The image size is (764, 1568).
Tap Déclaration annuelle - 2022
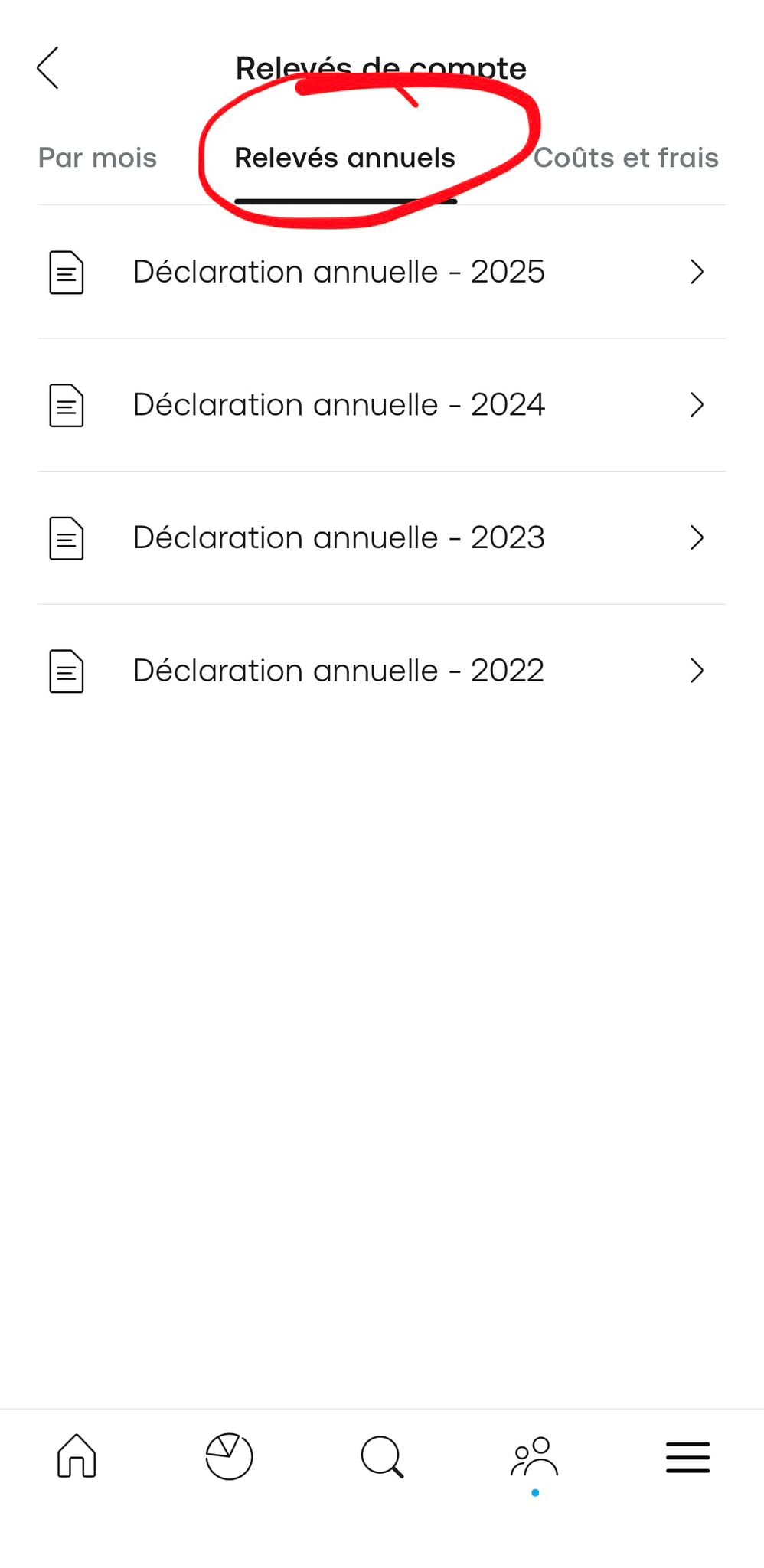[381, 671]
